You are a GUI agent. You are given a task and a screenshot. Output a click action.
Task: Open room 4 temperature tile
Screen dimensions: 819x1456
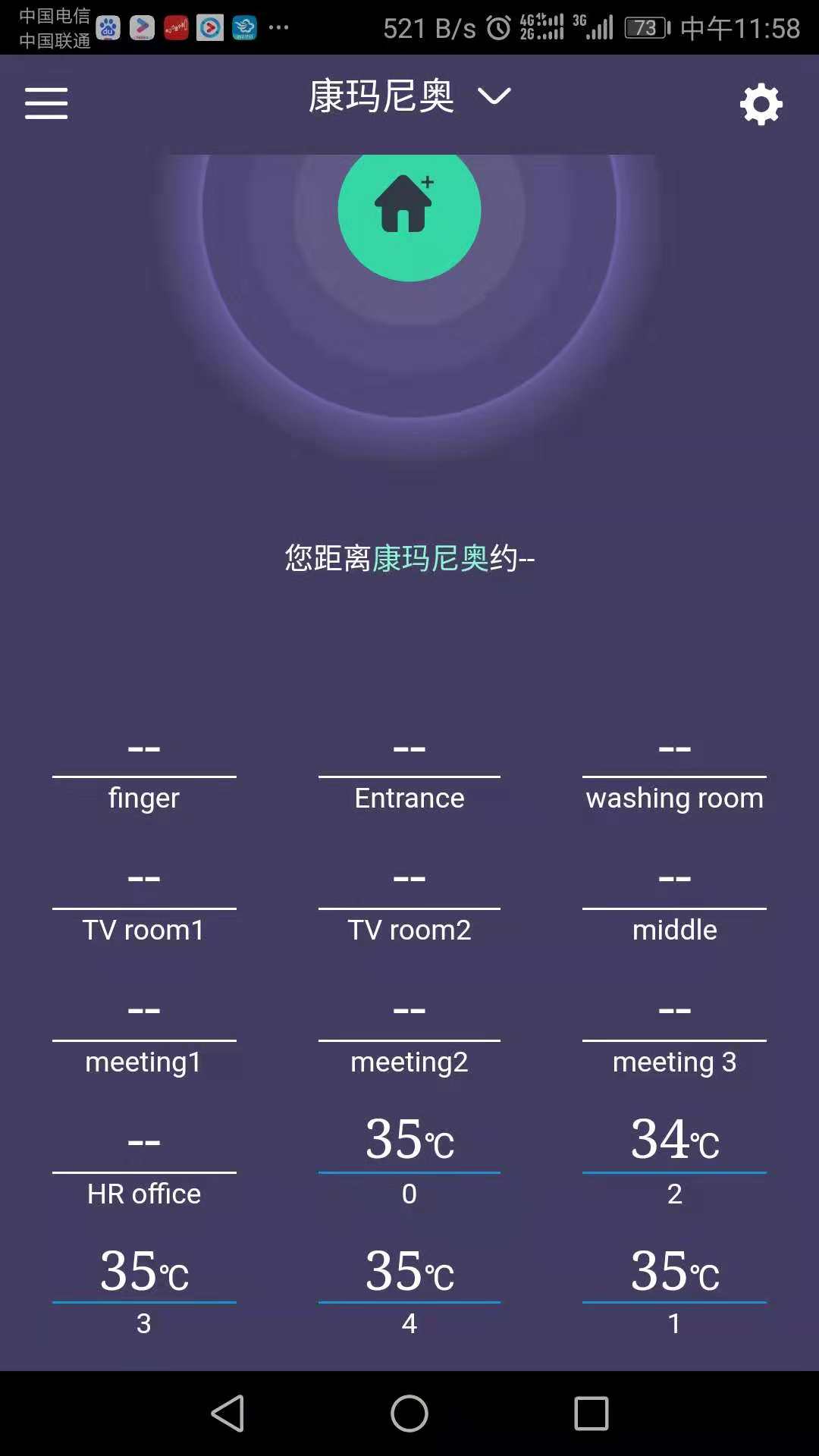click(x=409, y=1292)
